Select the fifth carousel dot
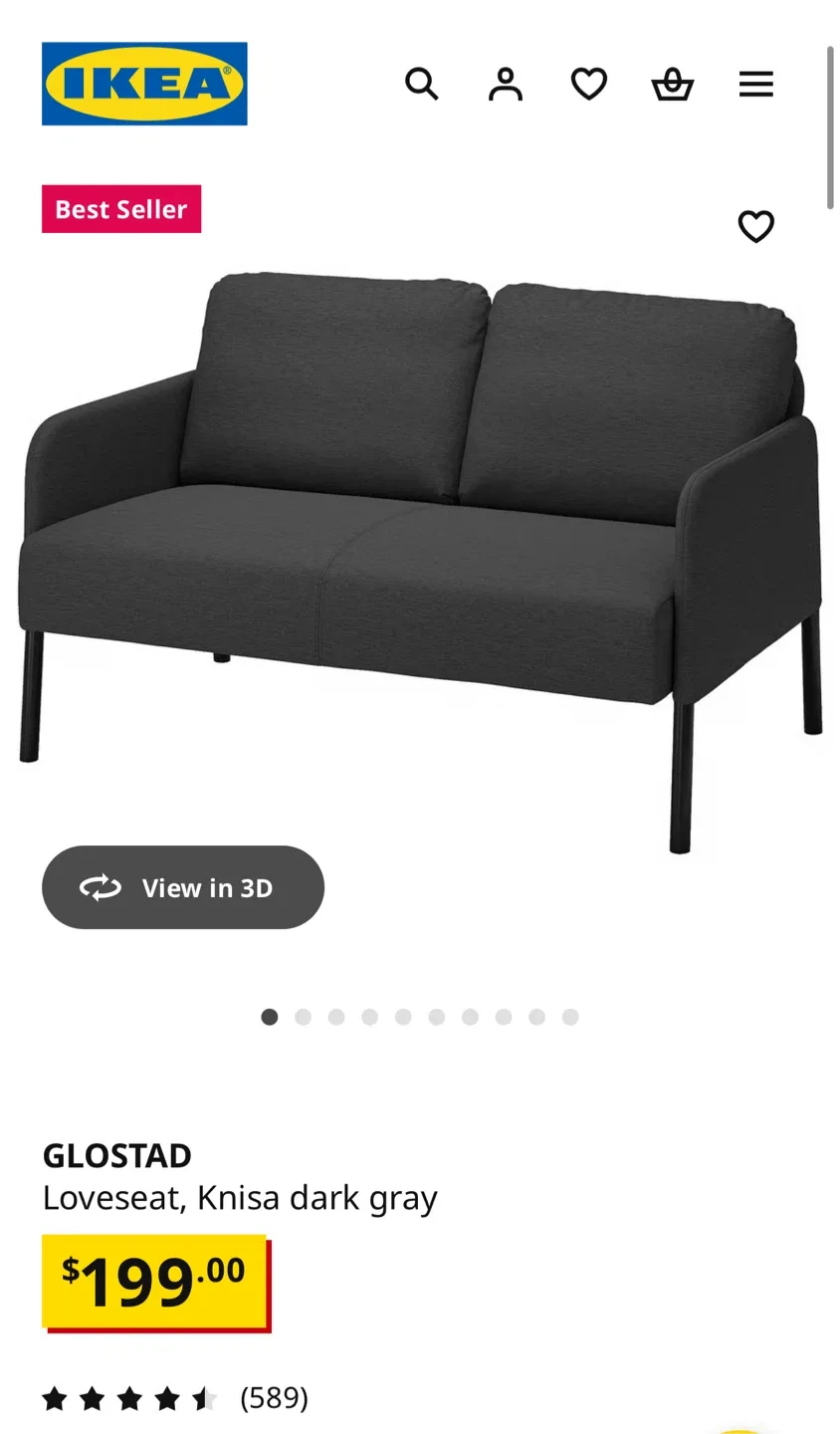 (403, 1017)
